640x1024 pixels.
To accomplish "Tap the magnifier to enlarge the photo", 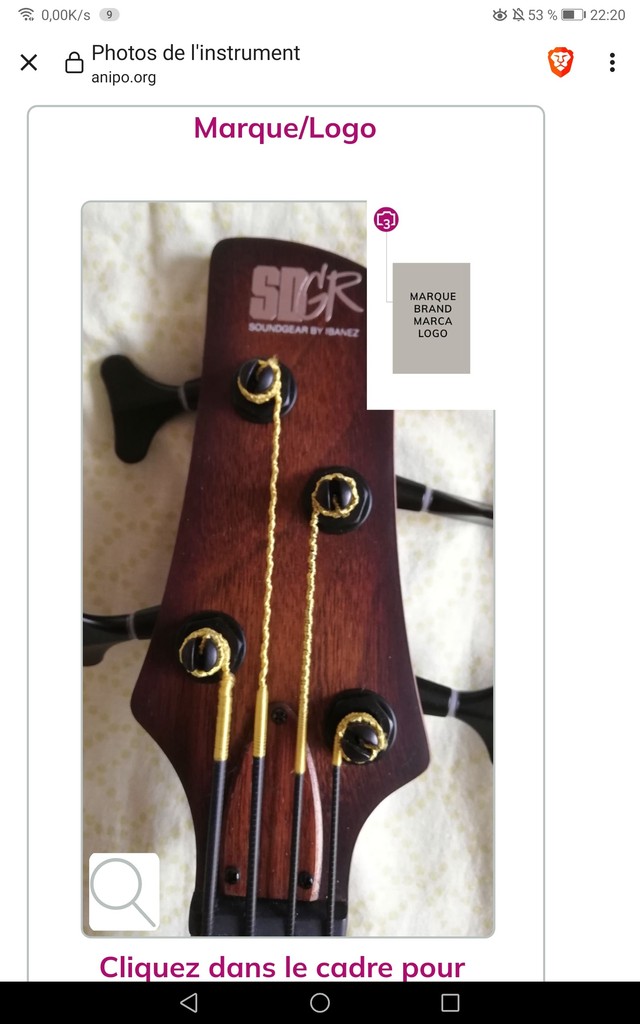I will pos(124,892).
